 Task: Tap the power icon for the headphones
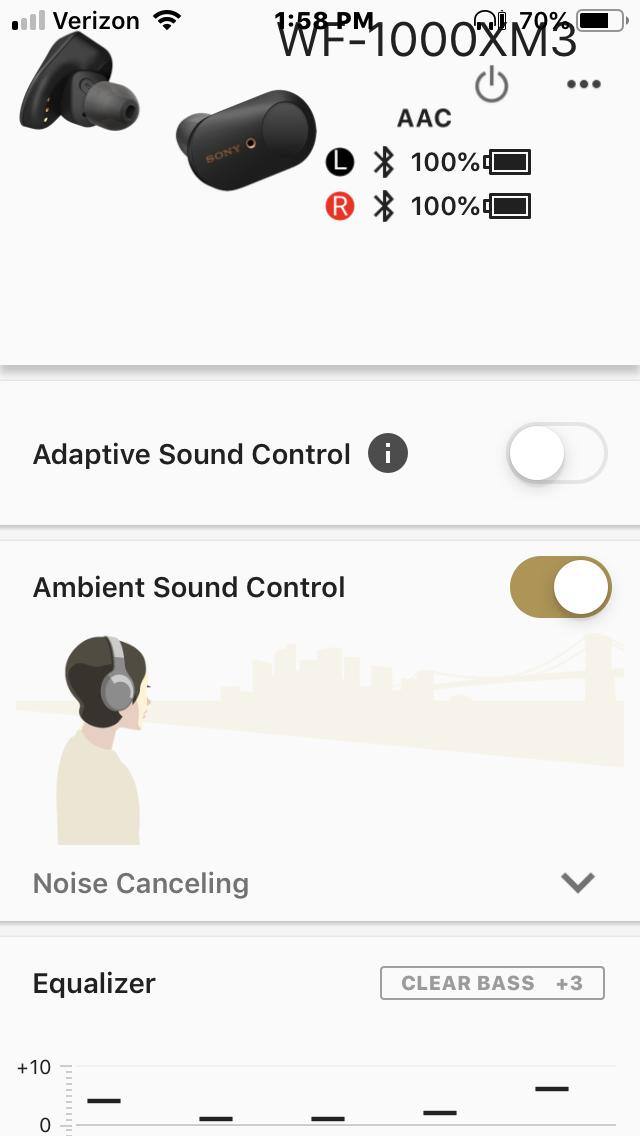[491, 86]
